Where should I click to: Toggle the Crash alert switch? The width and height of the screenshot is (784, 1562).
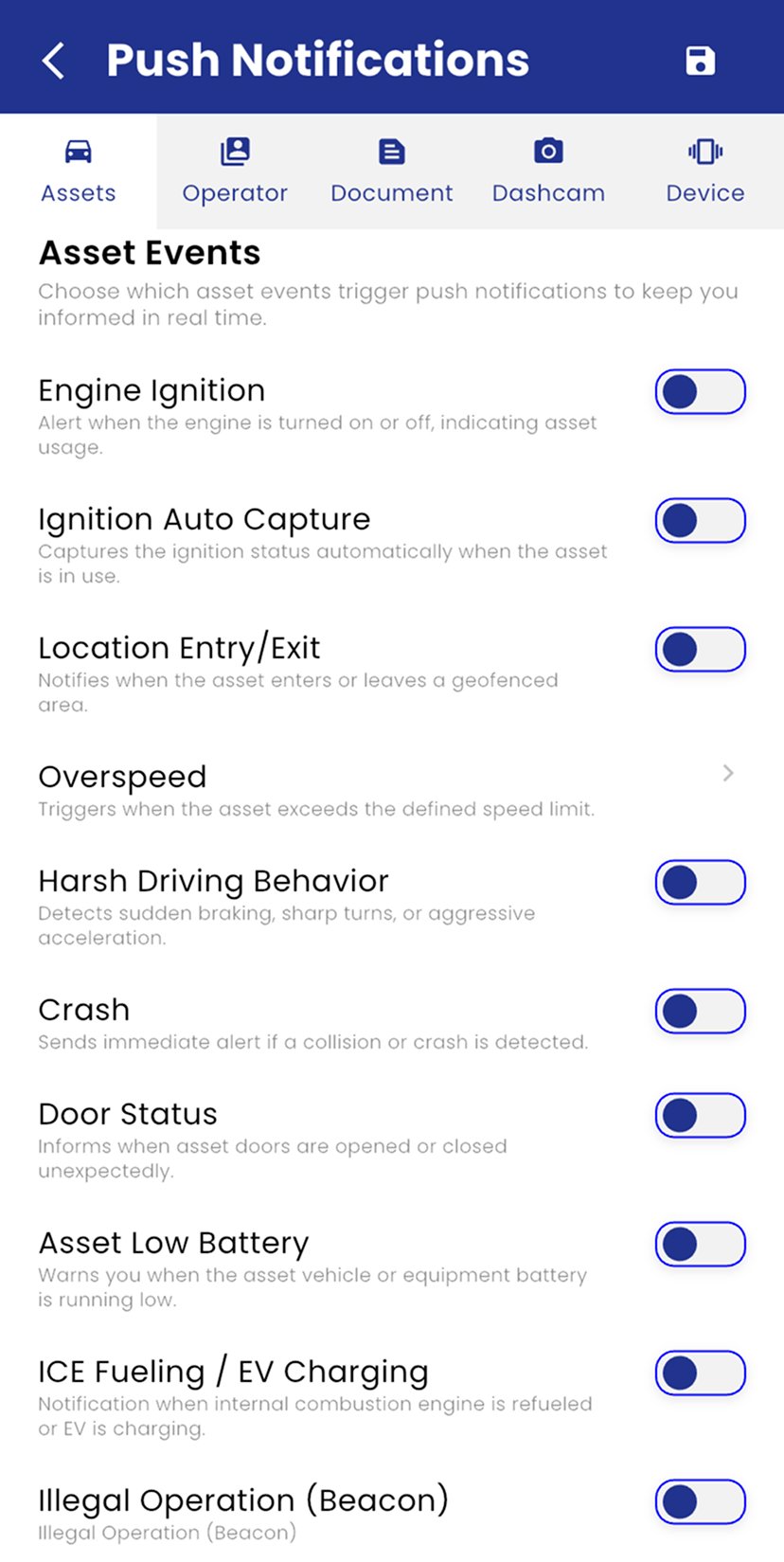pos(700,1011)
